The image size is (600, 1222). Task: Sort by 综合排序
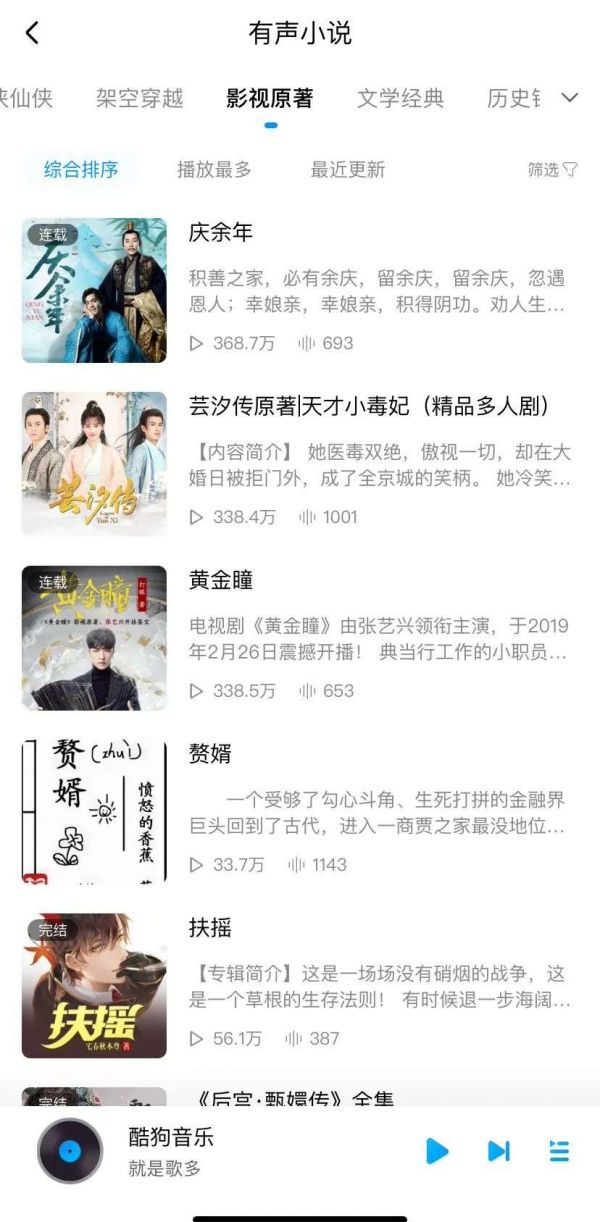(81, 169)
